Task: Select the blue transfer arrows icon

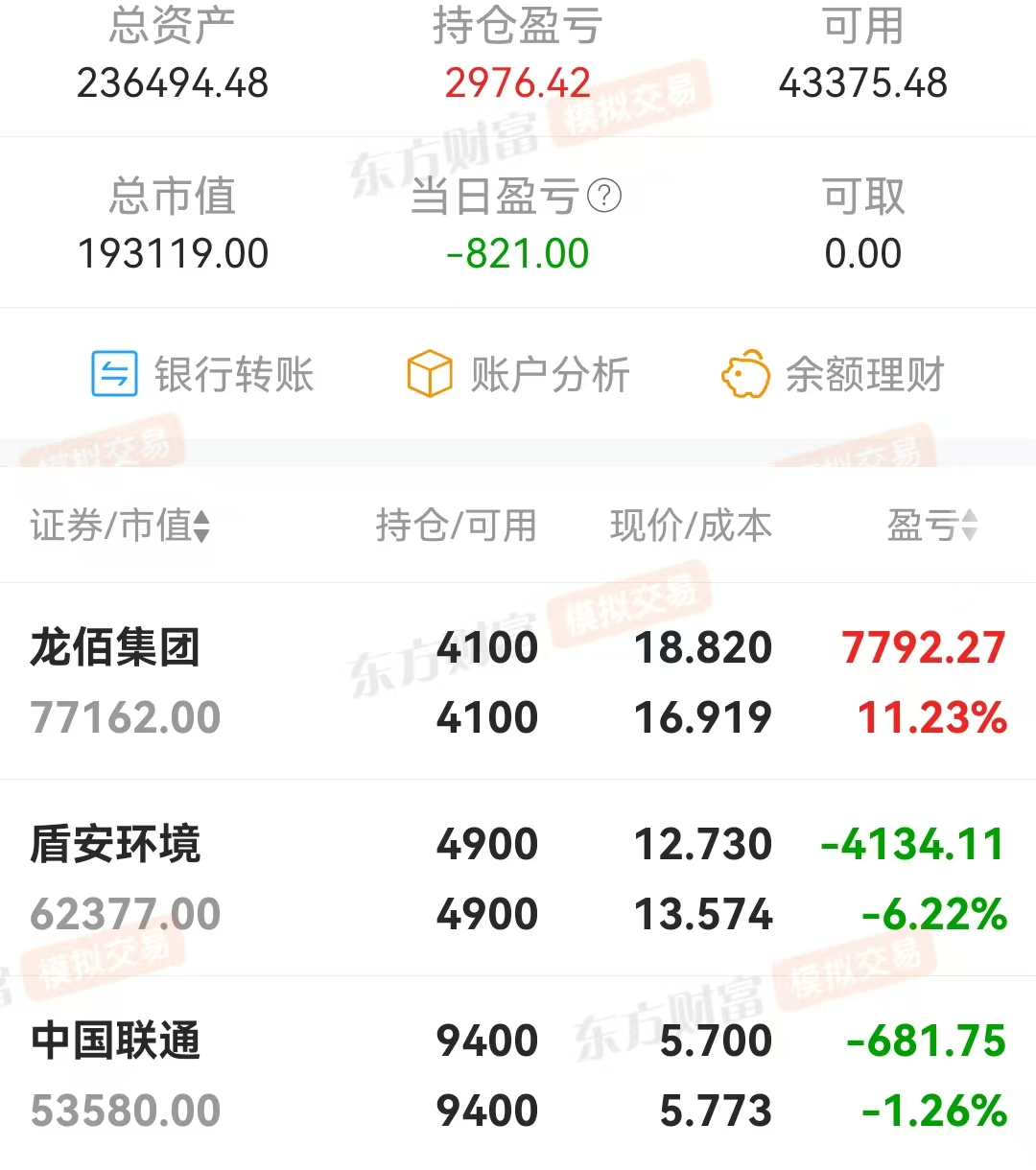Action: [112, 375]
